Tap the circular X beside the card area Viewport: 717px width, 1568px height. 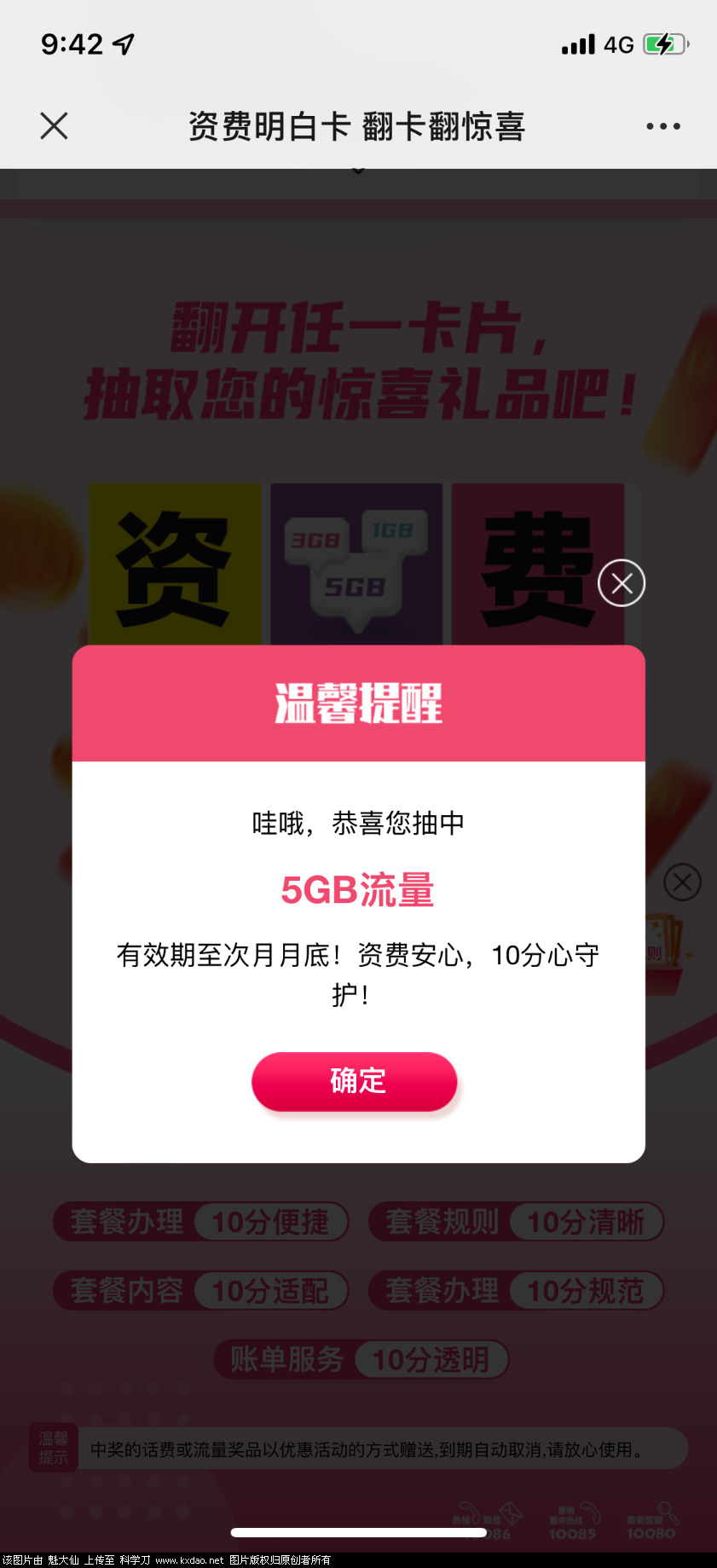point(622,582)
